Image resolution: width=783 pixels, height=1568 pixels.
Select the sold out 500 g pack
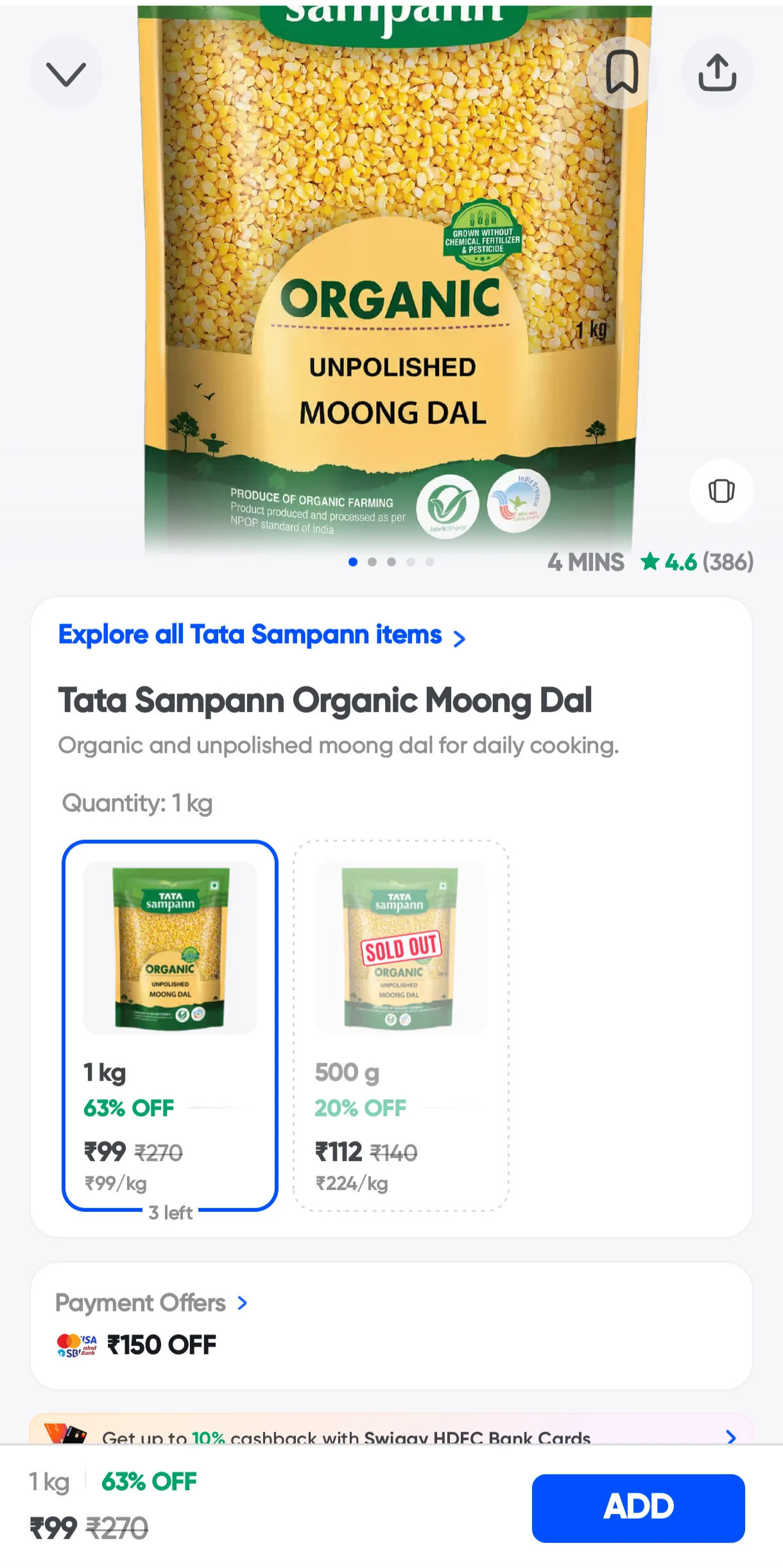[x=401, y=1025]
